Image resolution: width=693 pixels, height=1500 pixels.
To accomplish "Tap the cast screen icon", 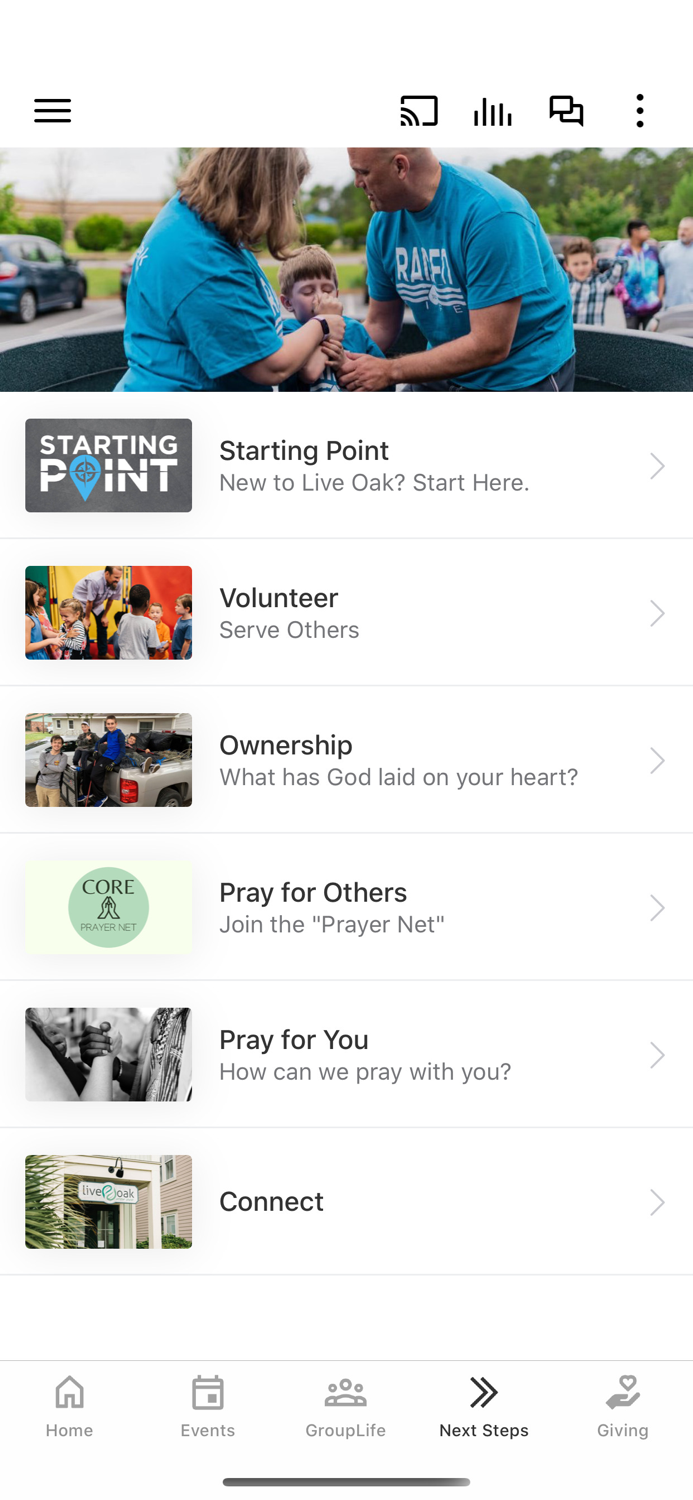I will [x=419, y=111].
